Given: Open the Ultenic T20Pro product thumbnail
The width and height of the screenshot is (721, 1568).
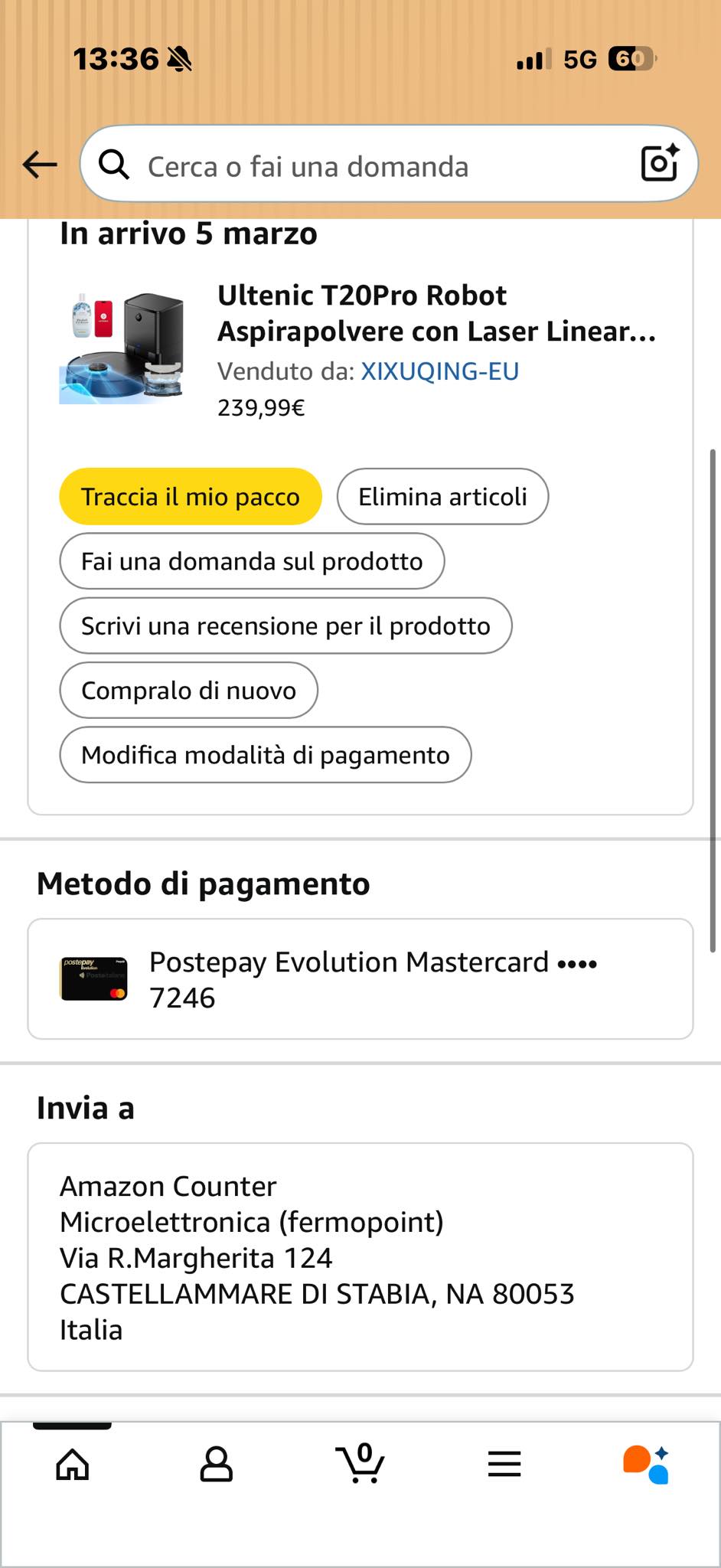Looking at the screenshot, I should 122,348.
